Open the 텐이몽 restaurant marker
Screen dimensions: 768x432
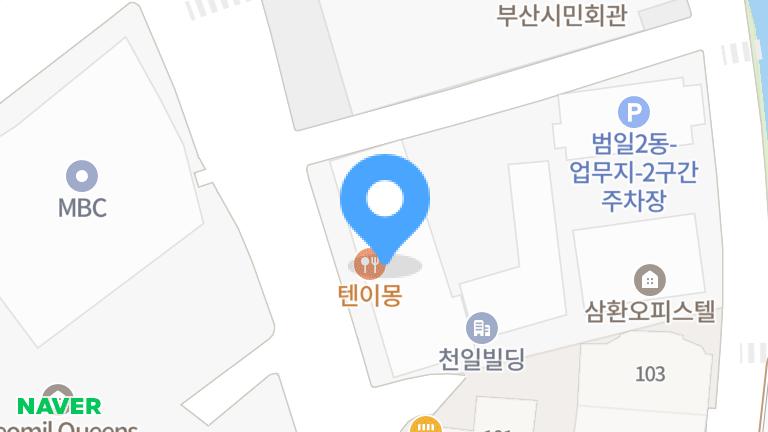(x=369, y=265)
